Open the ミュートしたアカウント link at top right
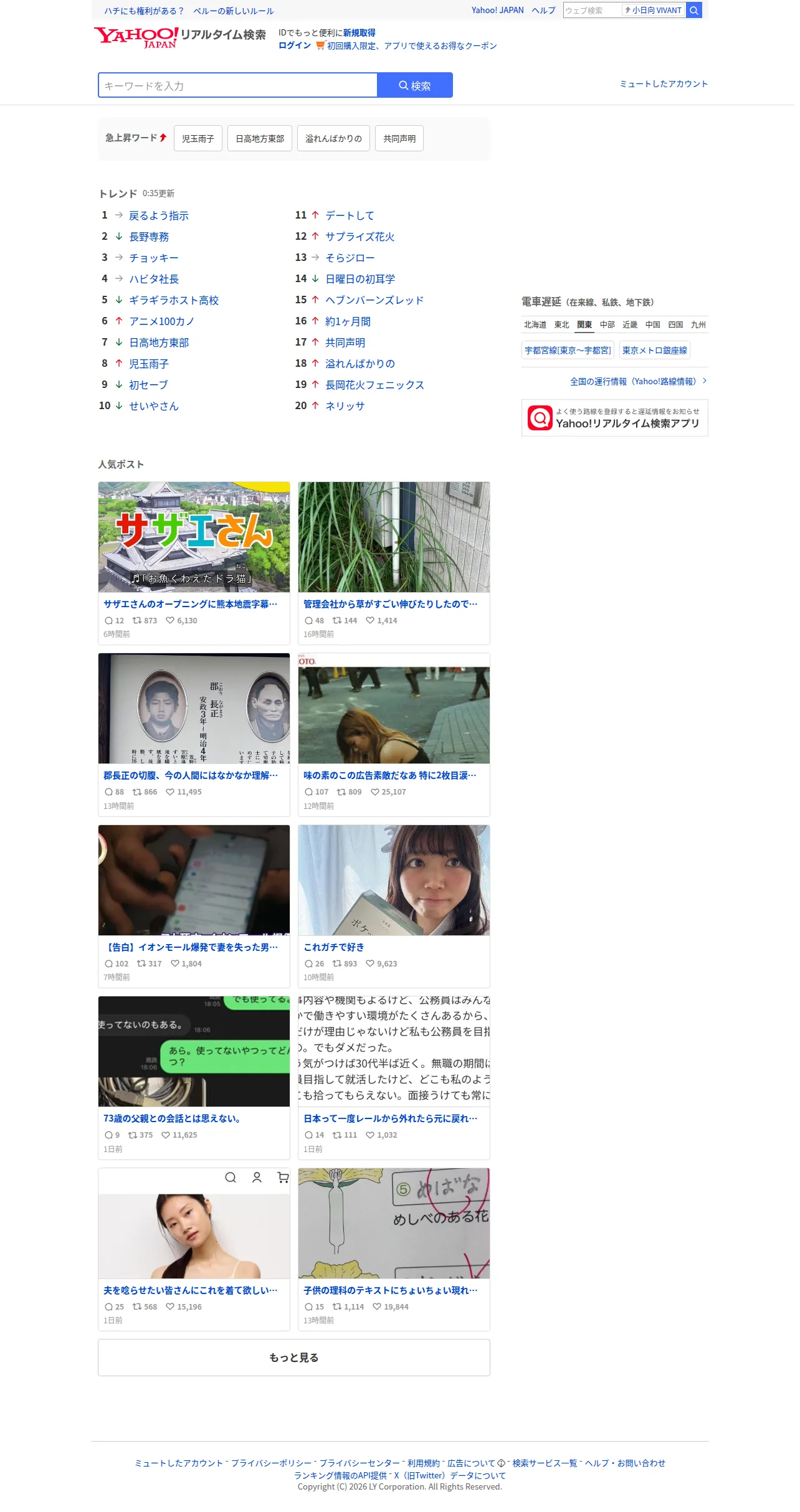This screenshot has height=1512, width=800. [664, 84]
